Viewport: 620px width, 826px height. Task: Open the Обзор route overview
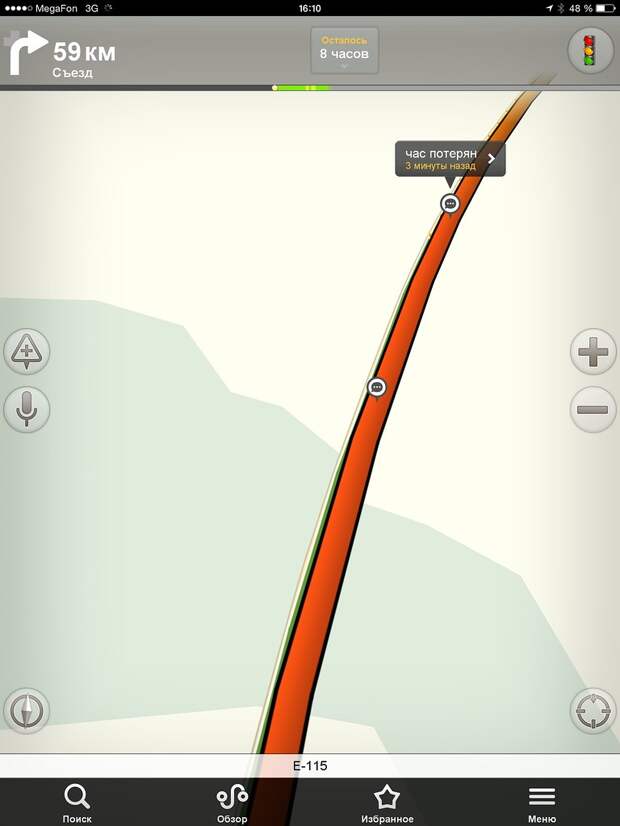232,803
